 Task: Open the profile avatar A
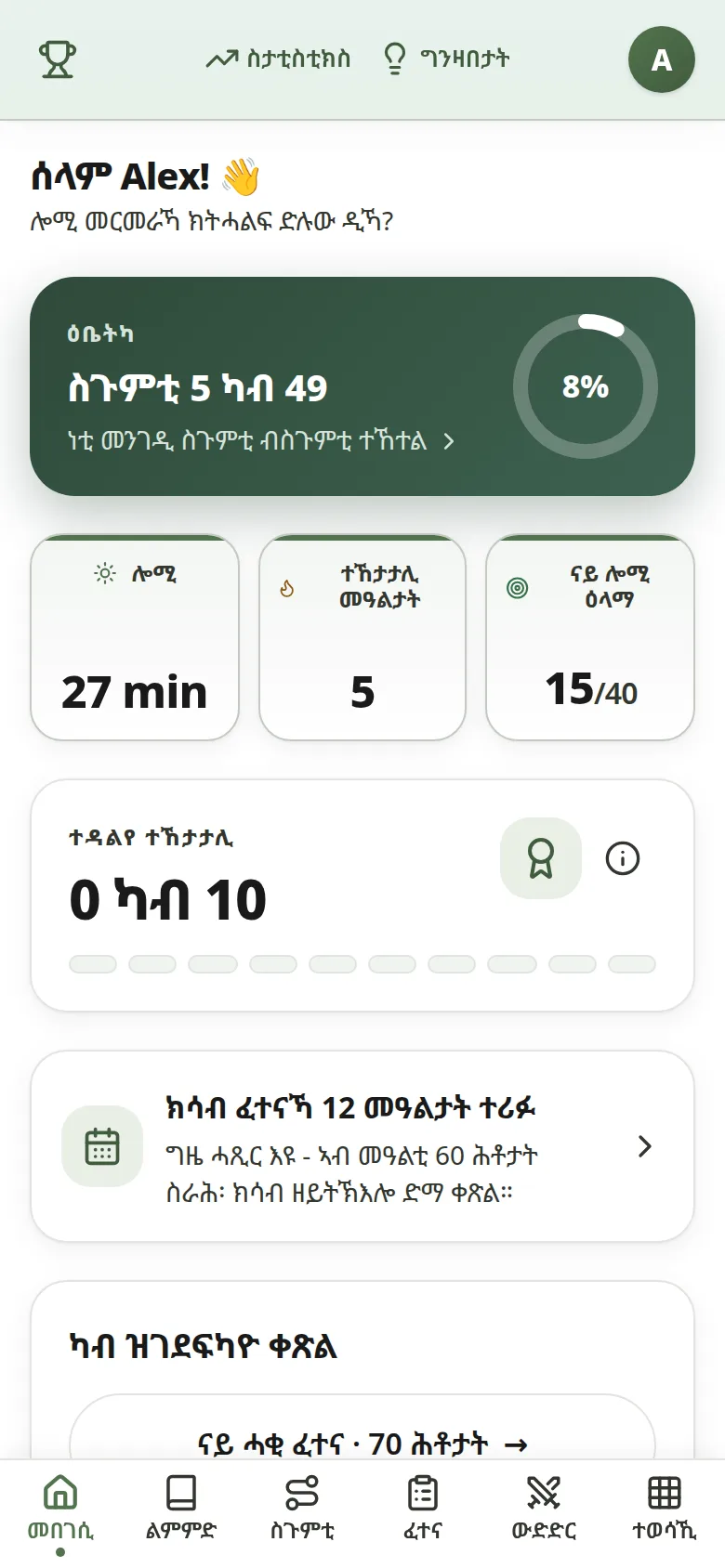661,59
